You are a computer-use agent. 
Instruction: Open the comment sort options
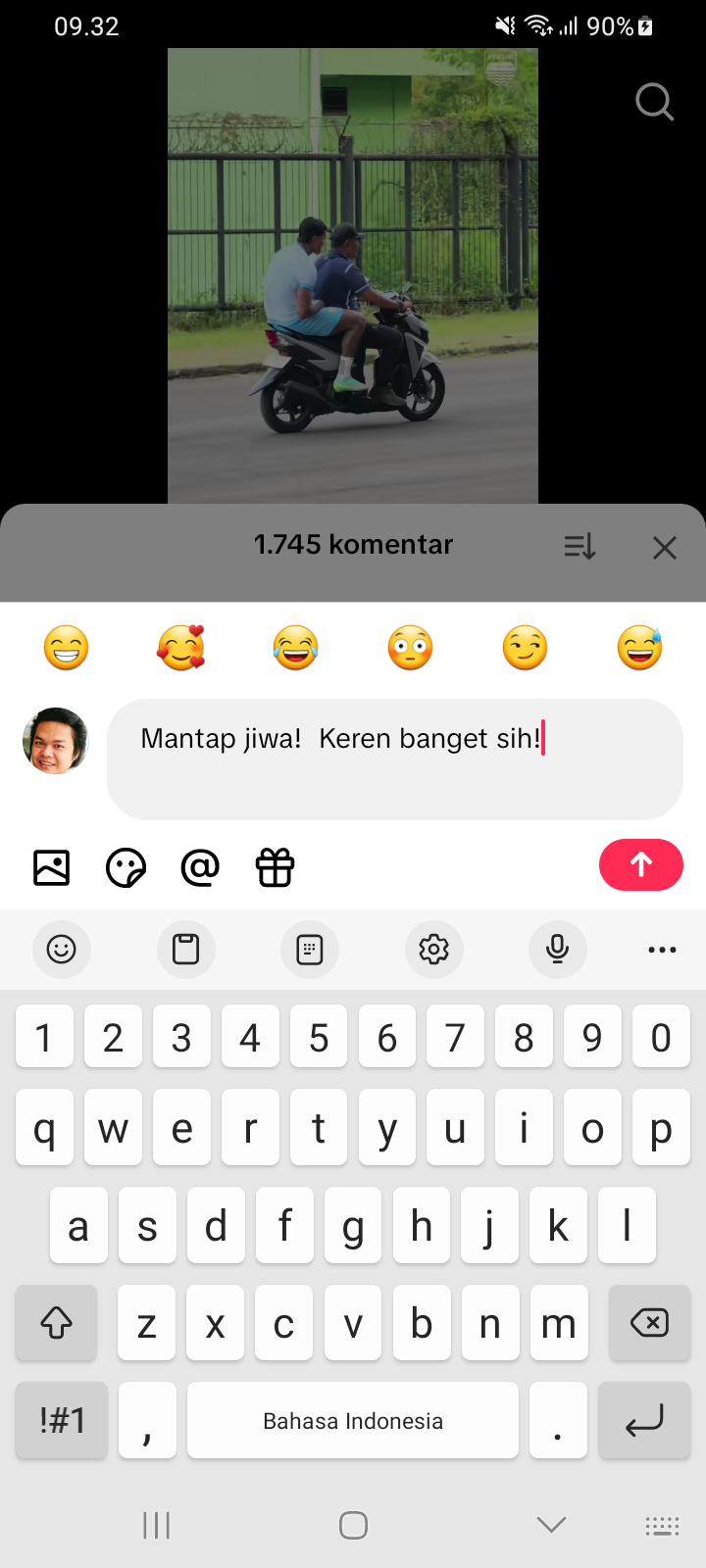coord(580,546)
